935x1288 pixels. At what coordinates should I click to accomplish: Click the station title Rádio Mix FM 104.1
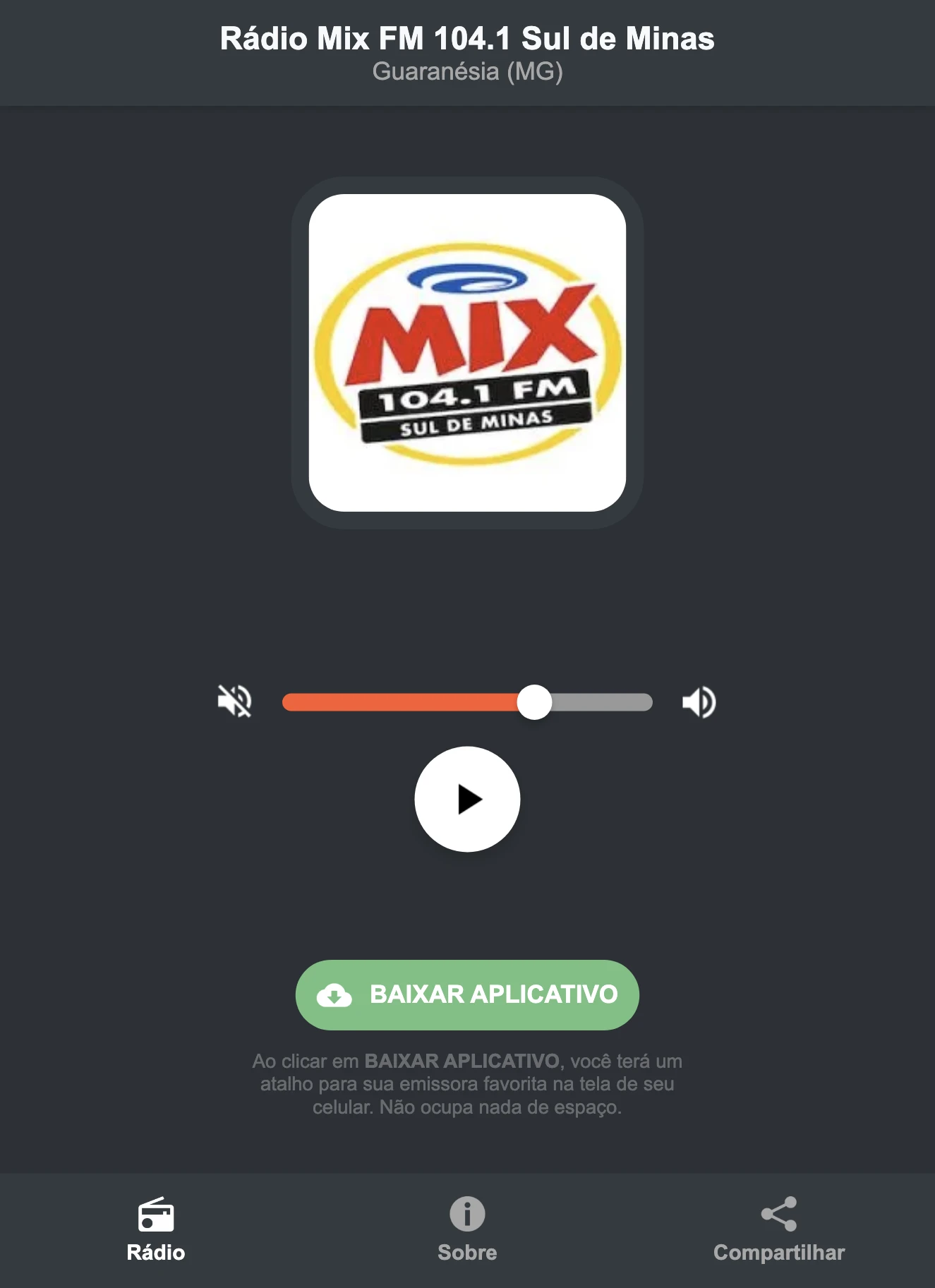467,39
